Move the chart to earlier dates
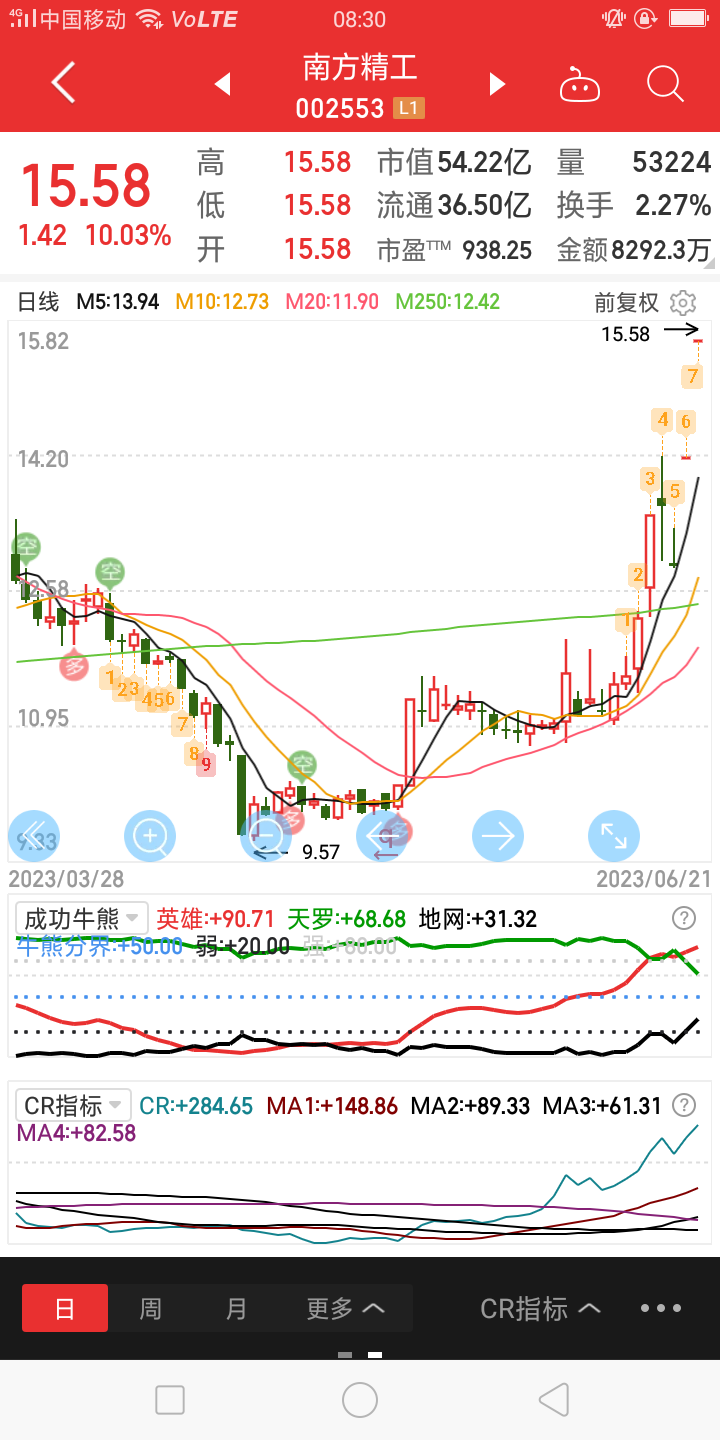Image resolution: width=720 pixels, height=1440 pixels. (382, 836)
